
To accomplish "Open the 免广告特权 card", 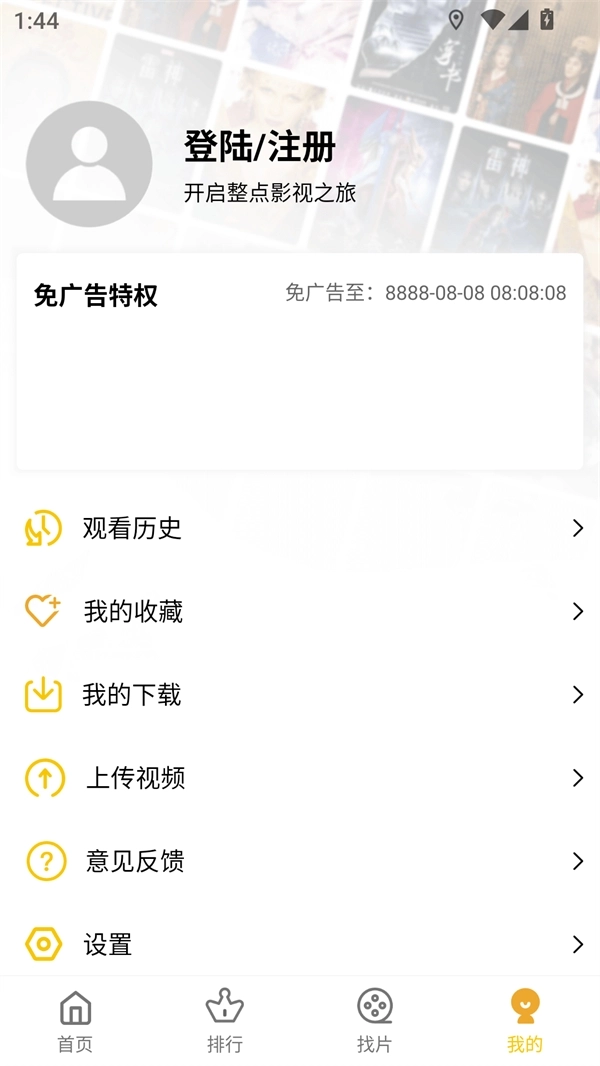I will (x=299, y=361).
